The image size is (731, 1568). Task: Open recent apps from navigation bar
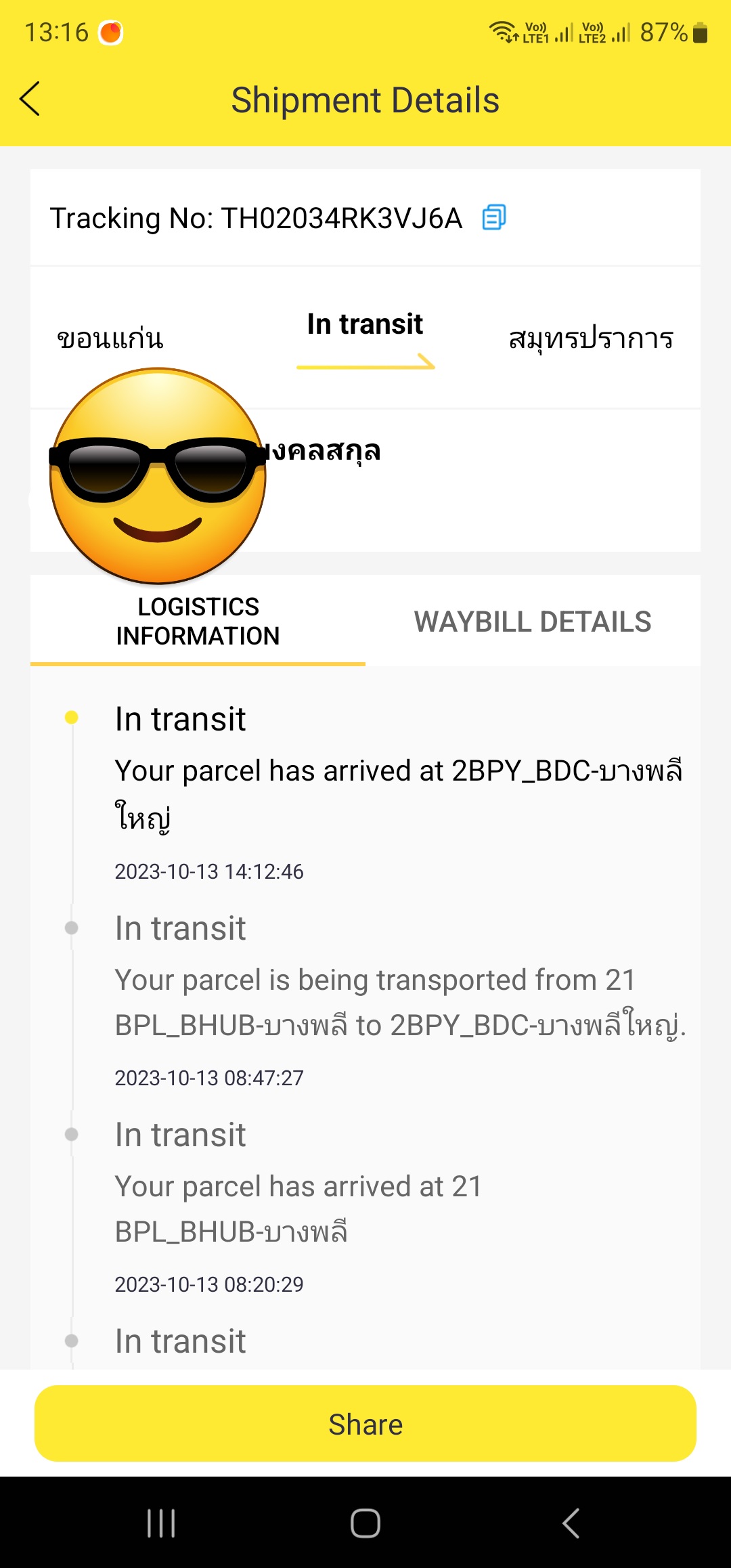click(x=161, y=1523)
